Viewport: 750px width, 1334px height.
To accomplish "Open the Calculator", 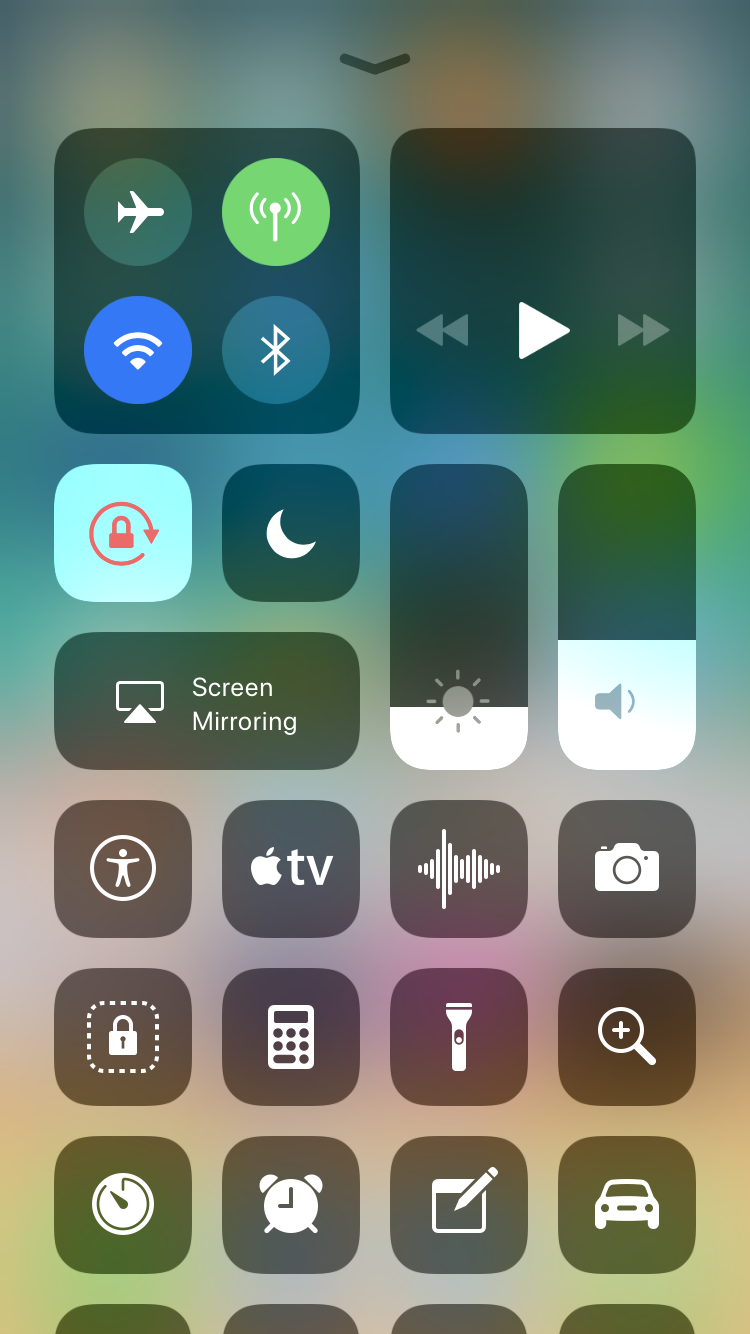I will (x=291, y=1037).
